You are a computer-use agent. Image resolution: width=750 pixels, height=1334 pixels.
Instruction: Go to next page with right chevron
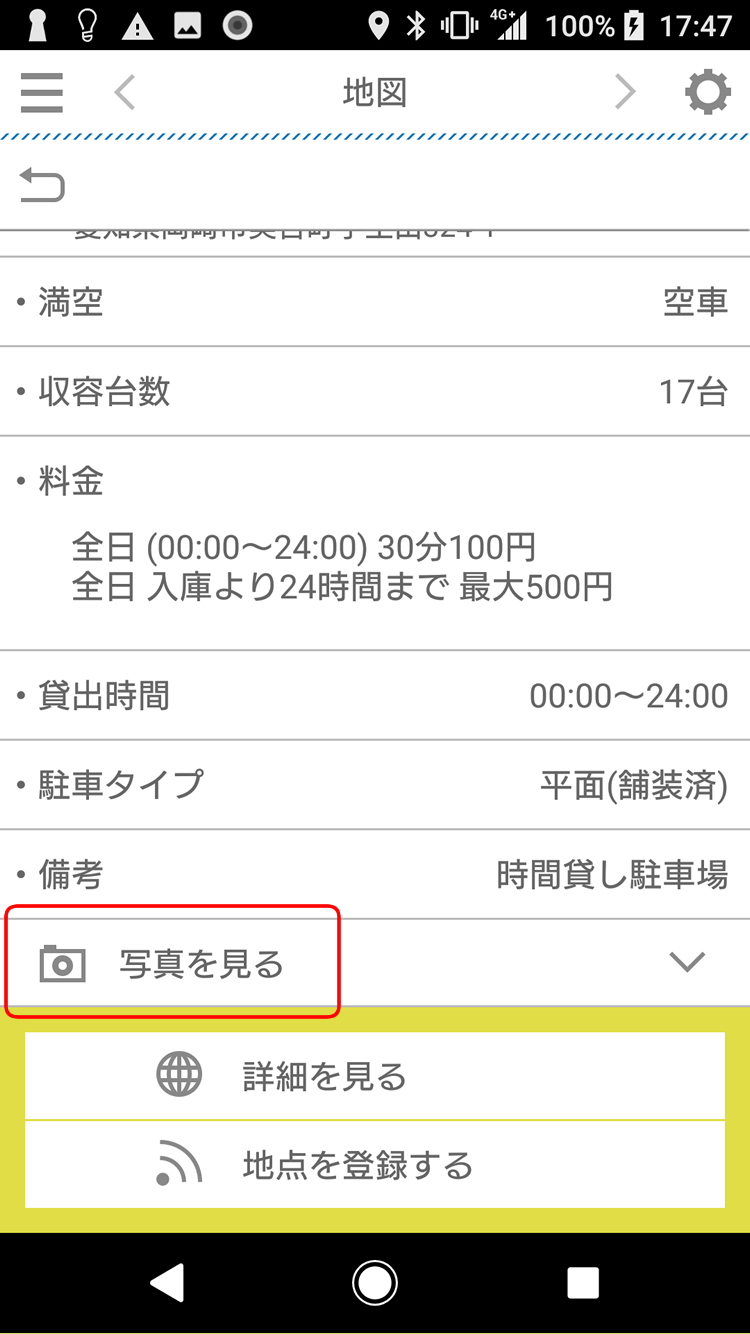[x=625, y=93]
